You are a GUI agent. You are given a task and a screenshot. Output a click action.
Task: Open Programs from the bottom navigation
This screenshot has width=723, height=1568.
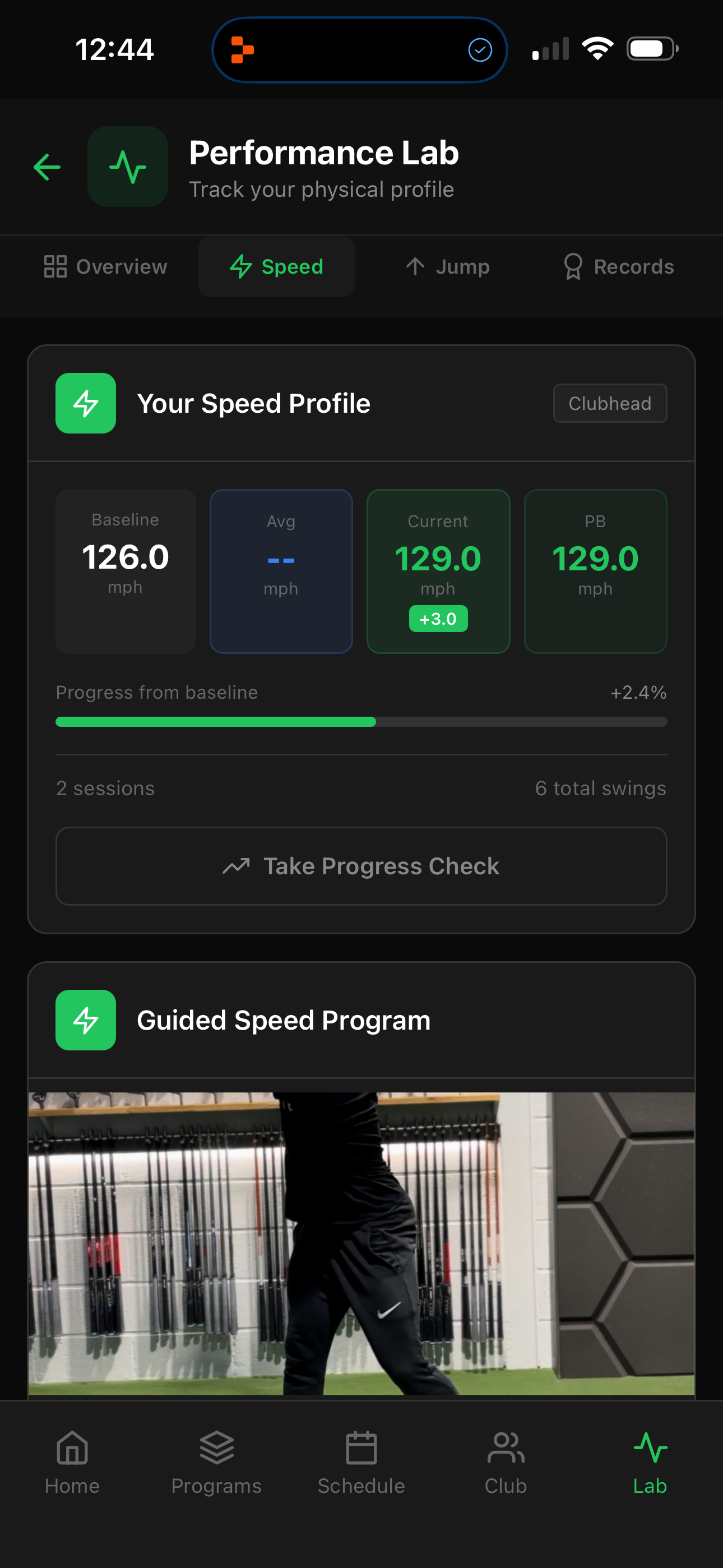pos(216,1465)
